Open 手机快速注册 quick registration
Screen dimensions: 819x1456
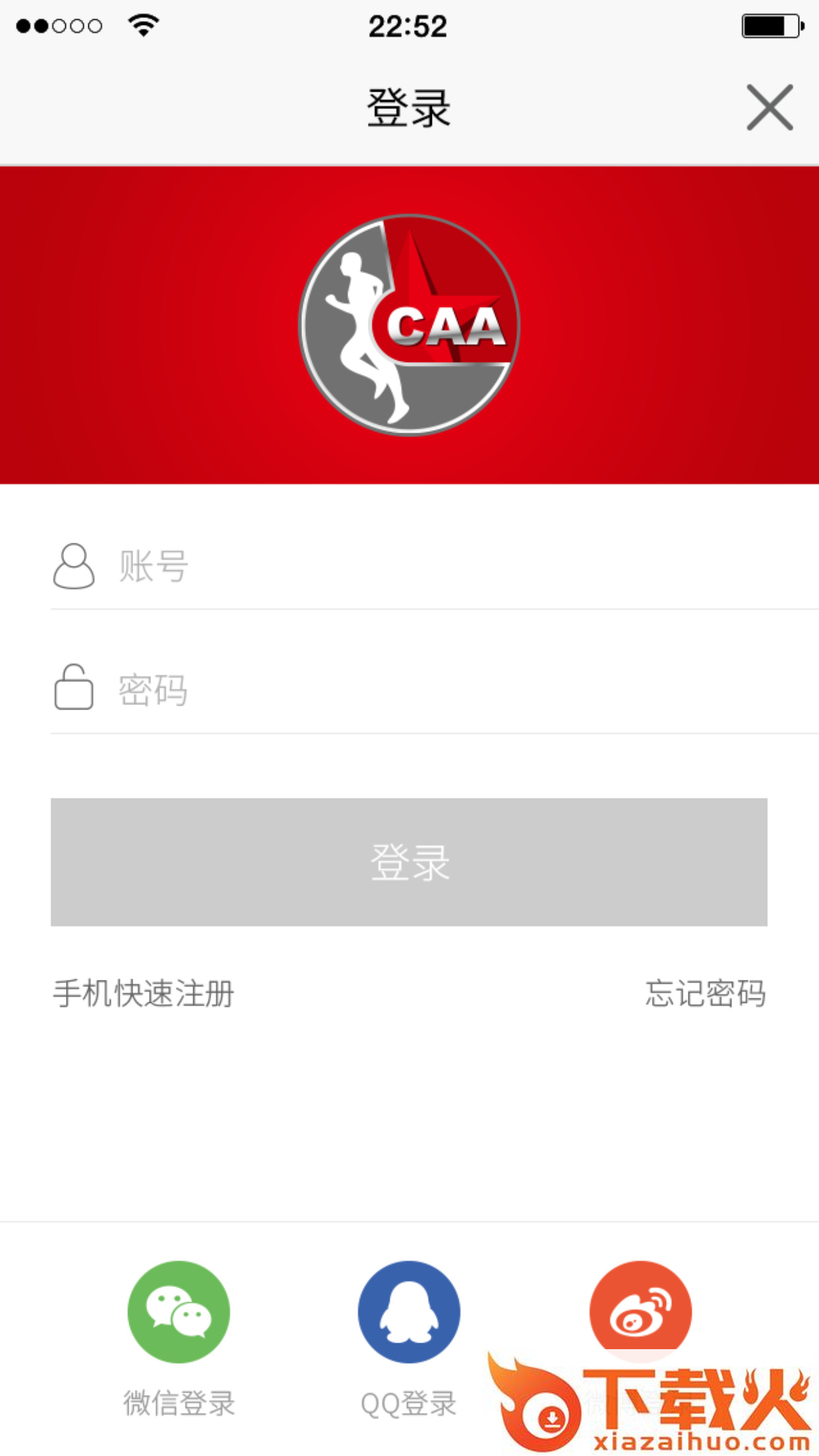pos(144,994)
